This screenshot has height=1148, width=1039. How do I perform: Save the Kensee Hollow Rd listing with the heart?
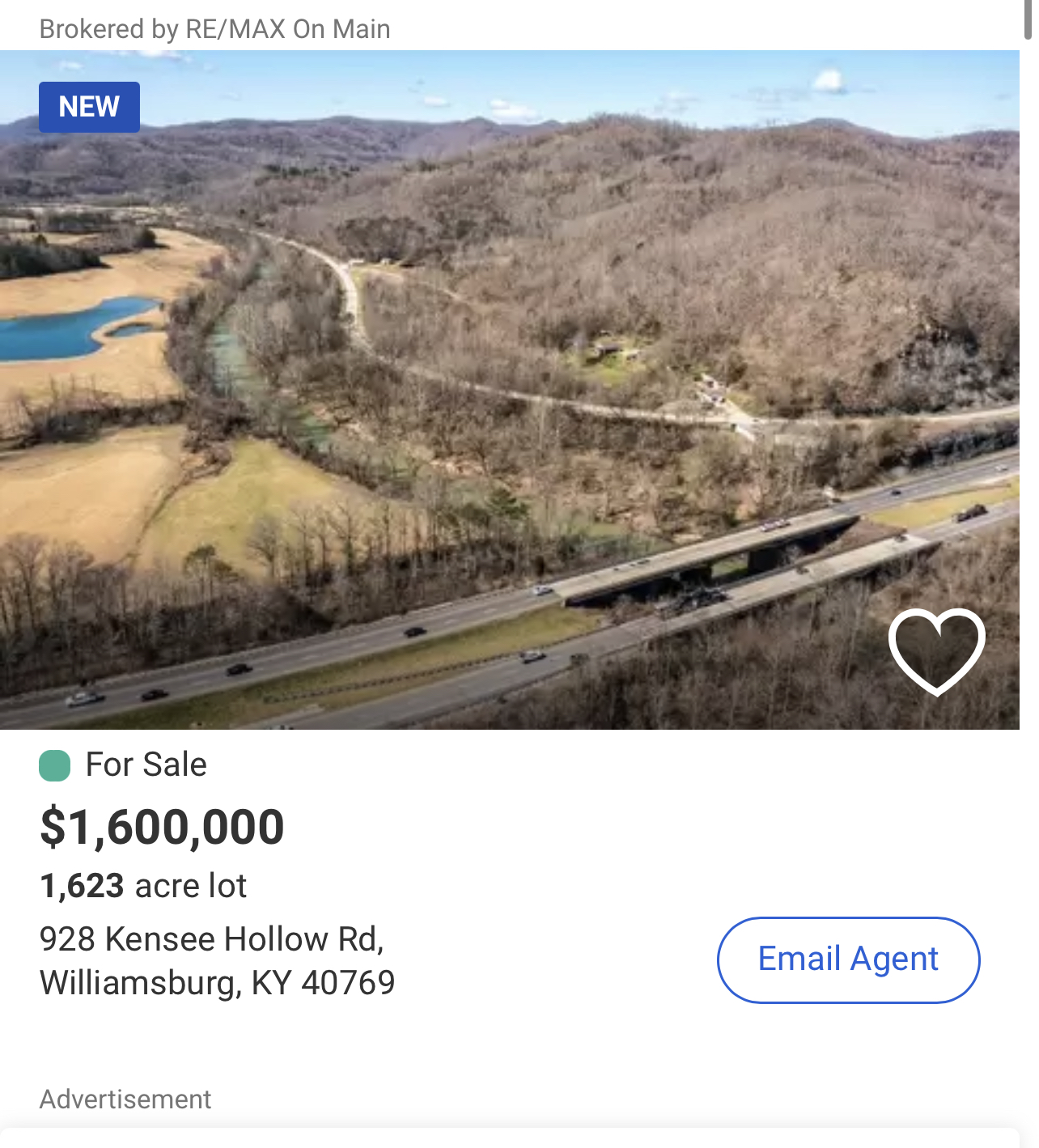coord(936,650)
